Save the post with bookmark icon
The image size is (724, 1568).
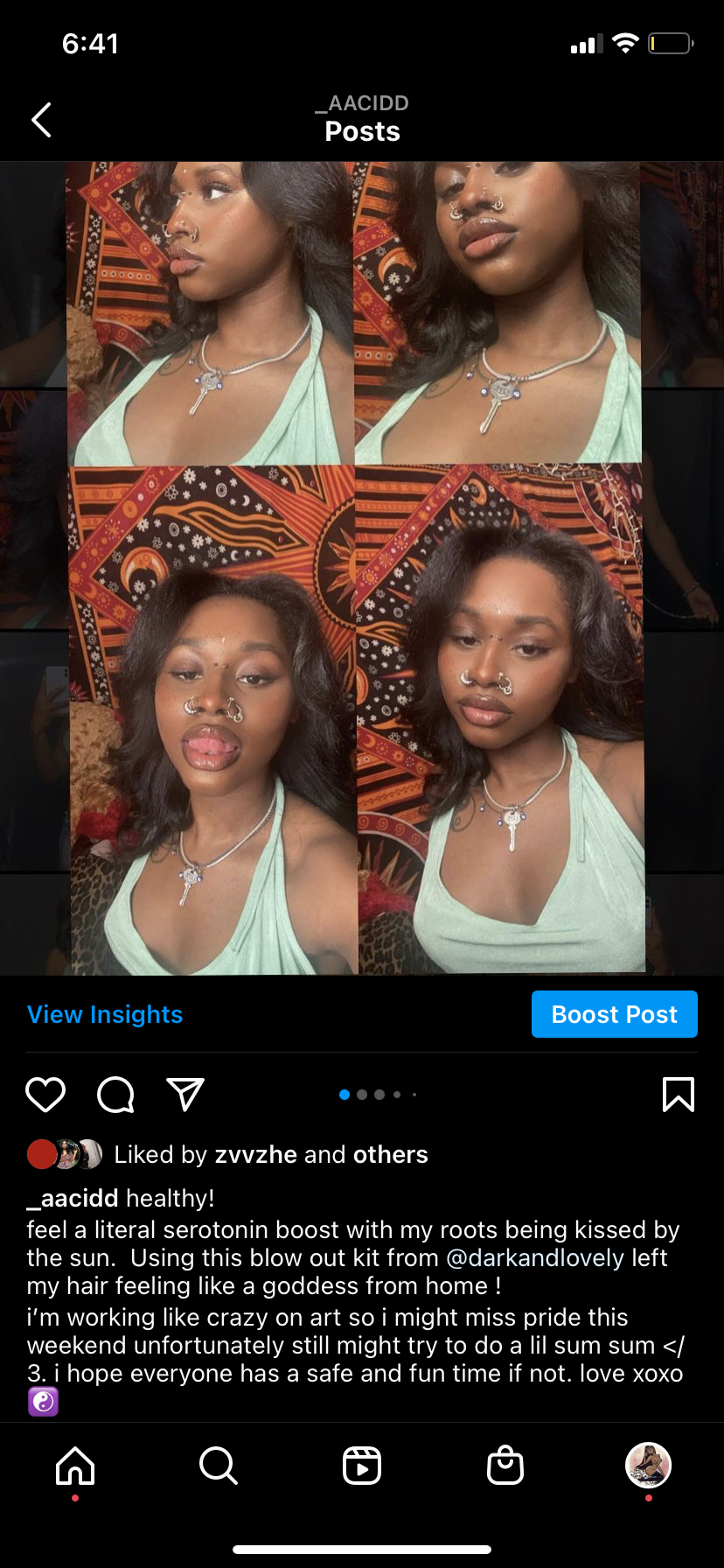click(679, 1095)
